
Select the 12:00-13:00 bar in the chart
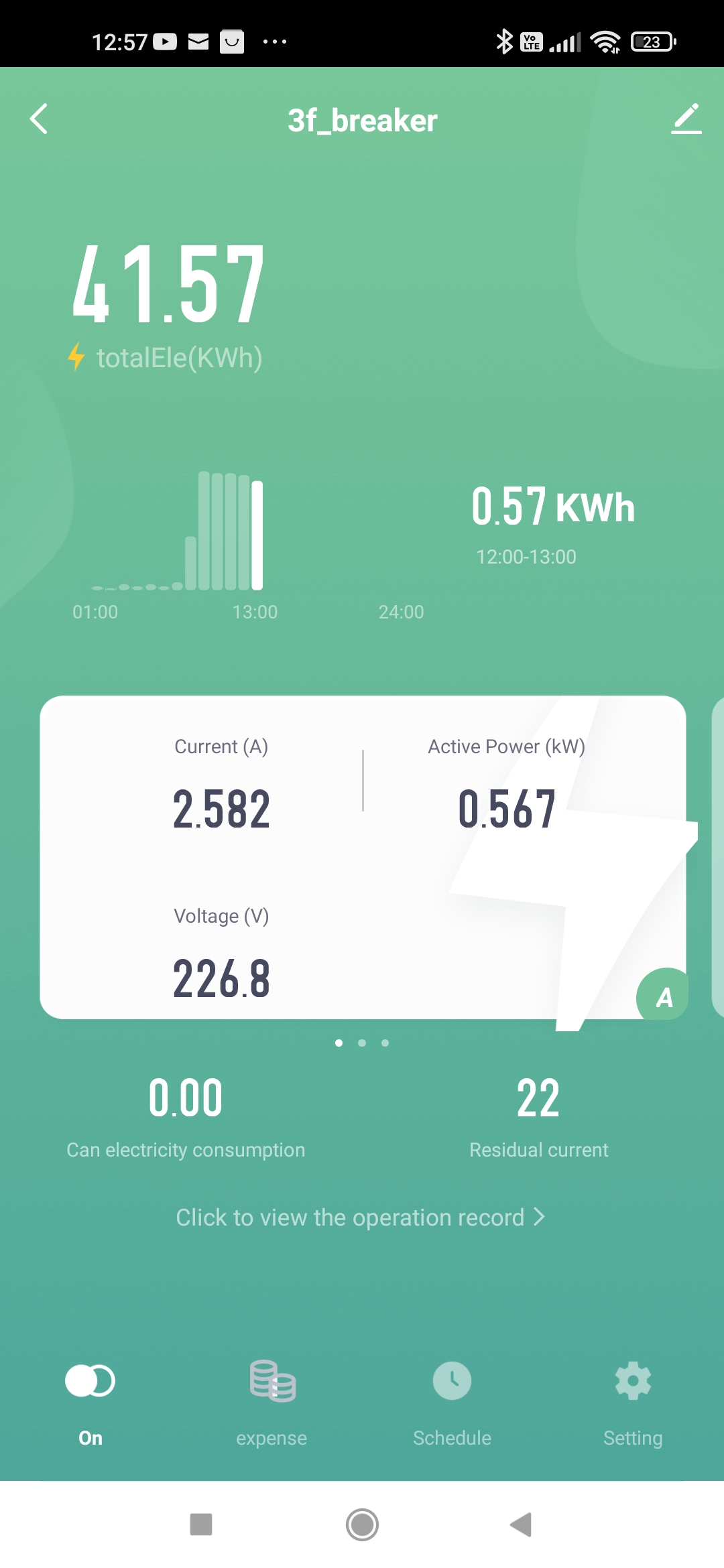click(x=257, y=535)
